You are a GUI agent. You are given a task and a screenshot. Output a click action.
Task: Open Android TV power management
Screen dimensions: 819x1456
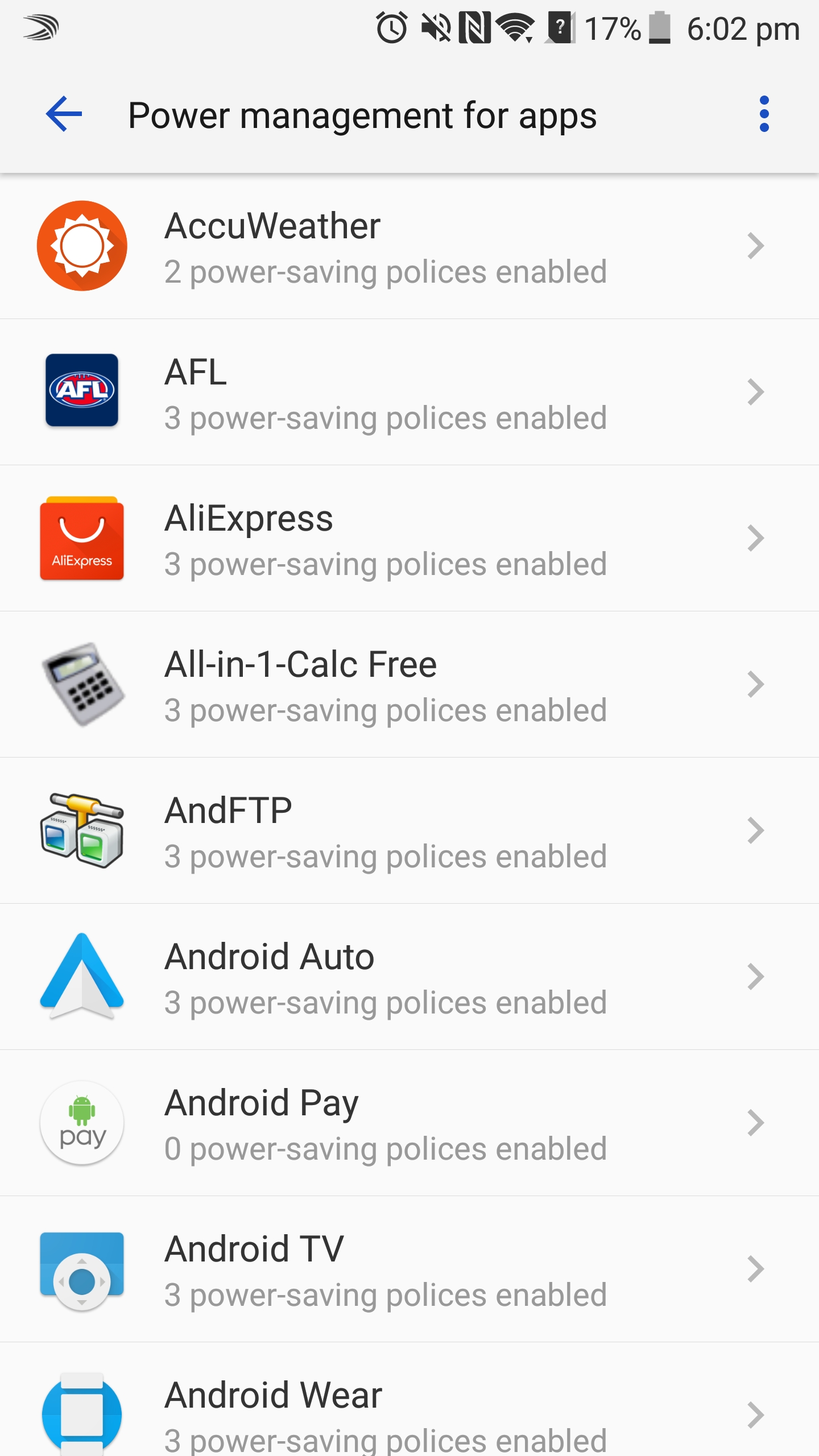(x=409, y=1269)
